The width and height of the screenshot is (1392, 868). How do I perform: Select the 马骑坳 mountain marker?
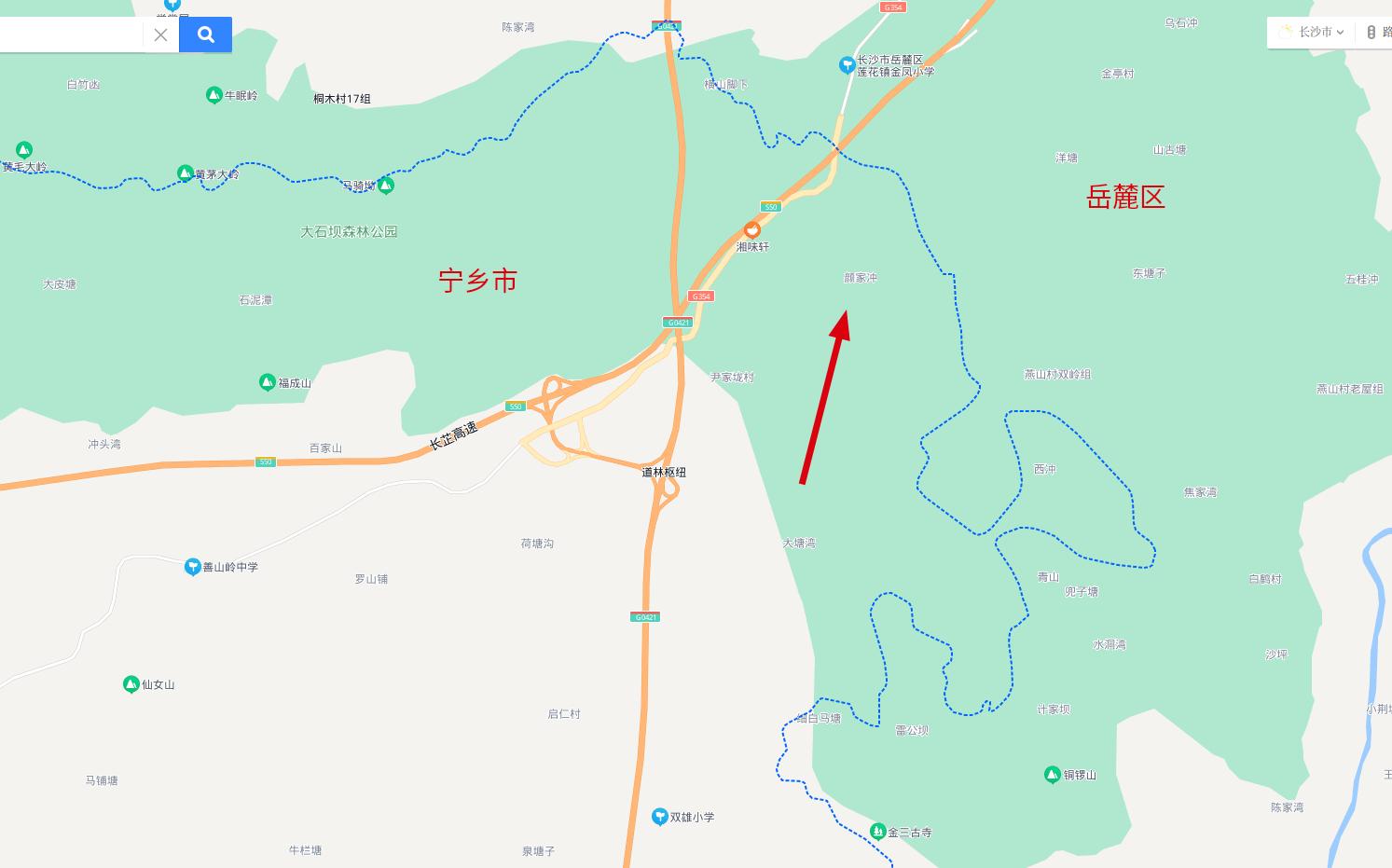coord(385,186)
